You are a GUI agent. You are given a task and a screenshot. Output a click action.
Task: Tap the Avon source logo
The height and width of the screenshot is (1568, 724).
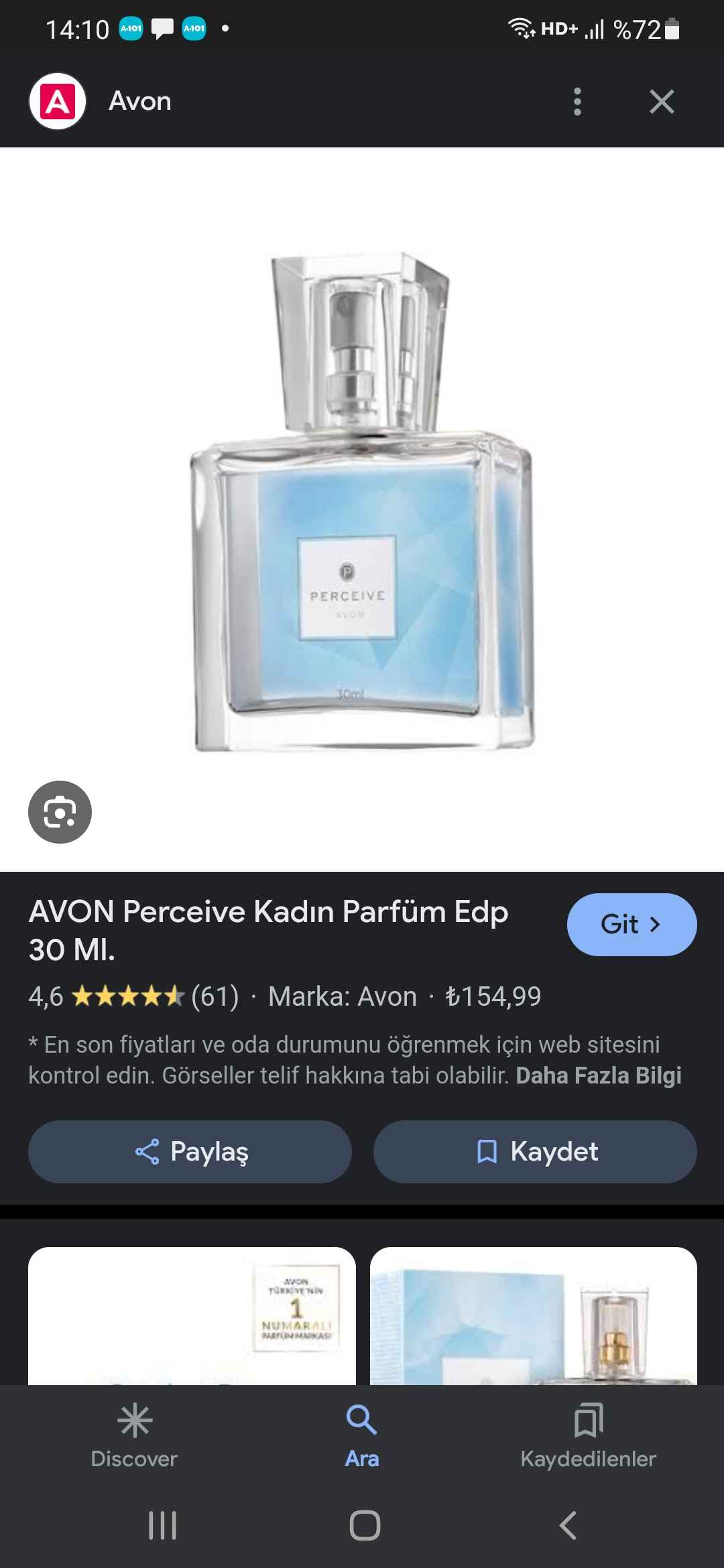[x=58, y=101]
